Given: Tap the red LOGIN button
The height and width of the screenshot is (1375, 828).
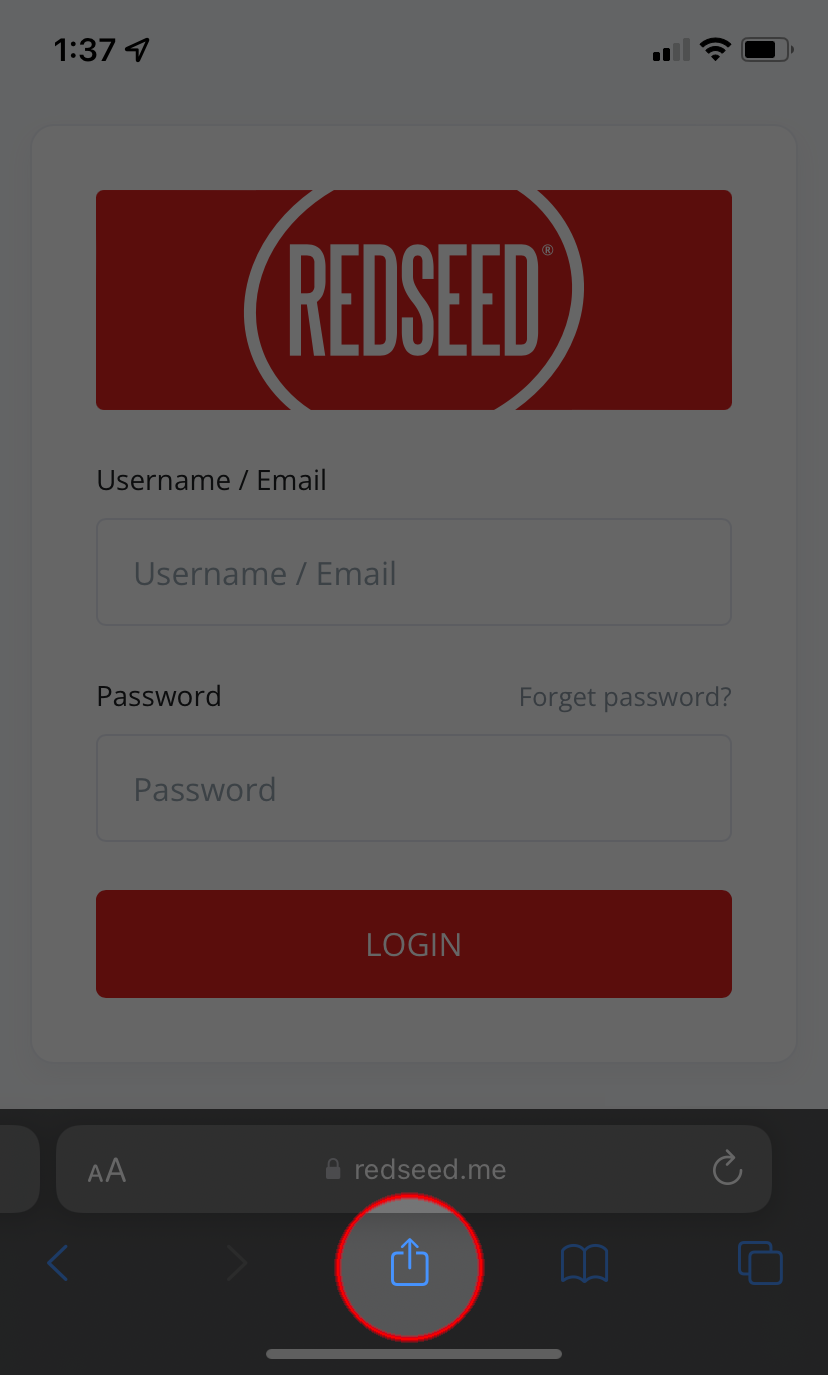Looking at the screenshot, I should click(414, 944).
